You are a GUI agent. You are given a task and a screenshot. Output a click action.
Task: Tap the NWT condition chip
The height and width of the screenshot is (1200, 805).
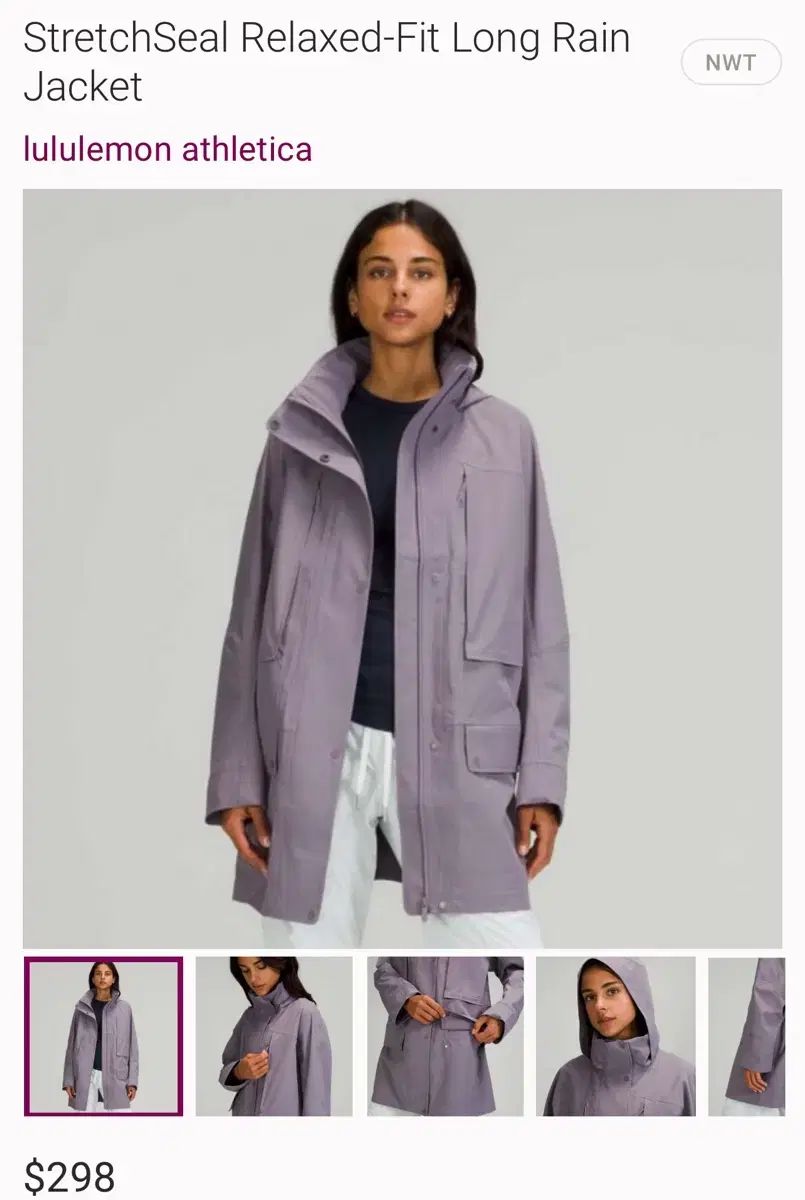coord(730,62)
